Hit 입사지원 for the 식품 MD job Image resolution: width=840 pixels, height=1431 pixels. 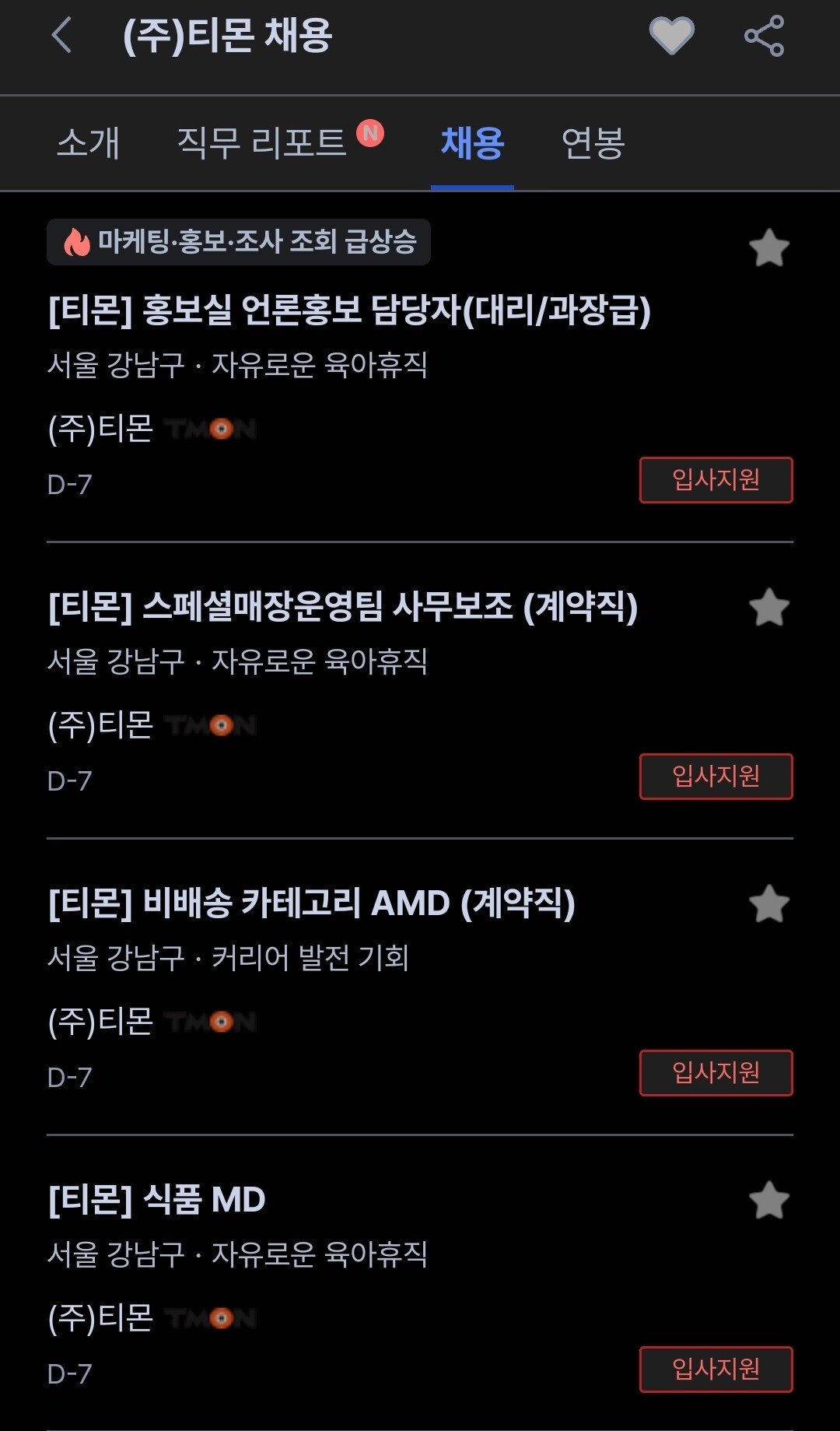[x=716, y=1370]
